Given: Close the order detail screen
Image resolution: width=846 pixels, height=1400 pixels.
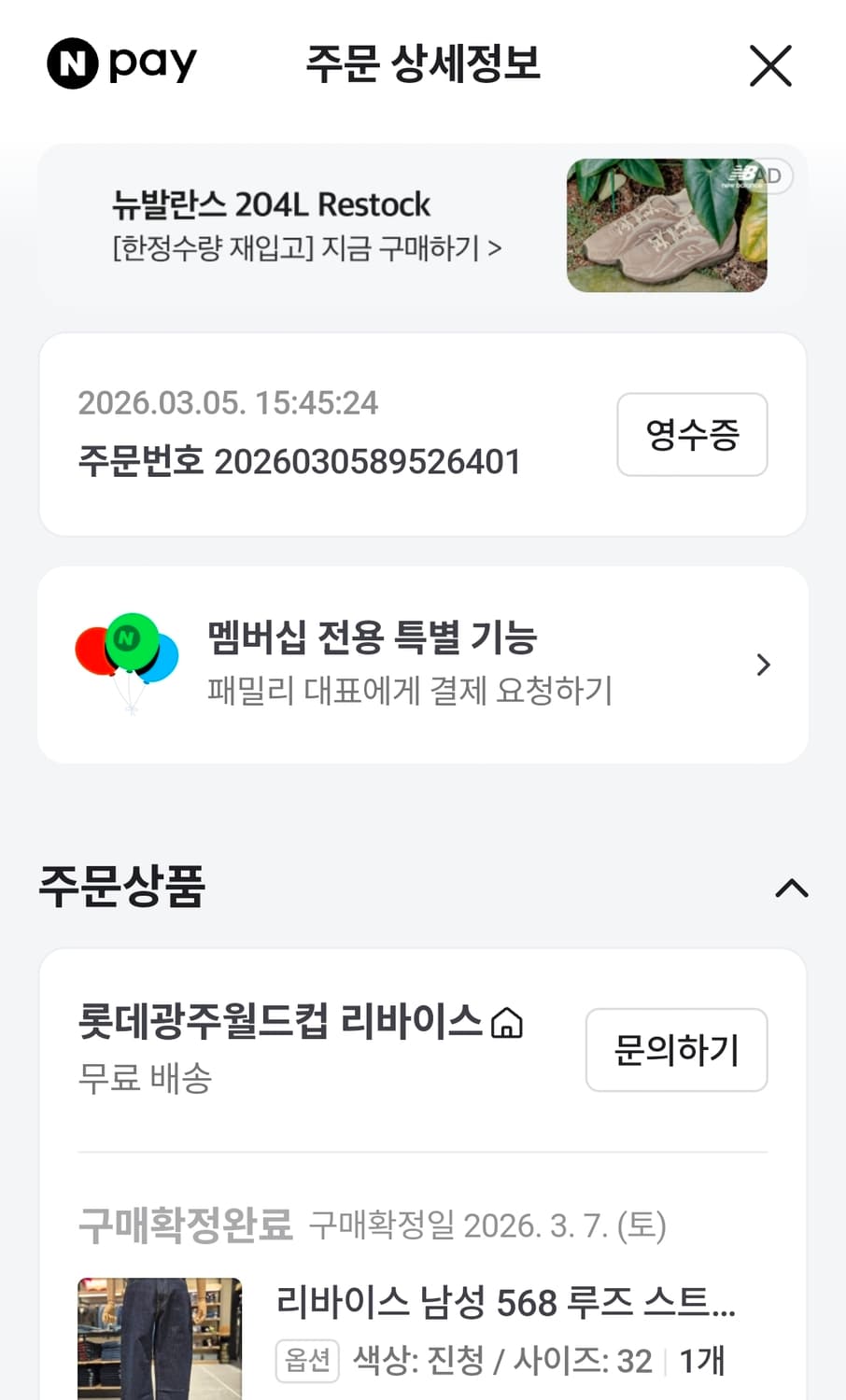Looking at the screenshot, I should (770, 66).
